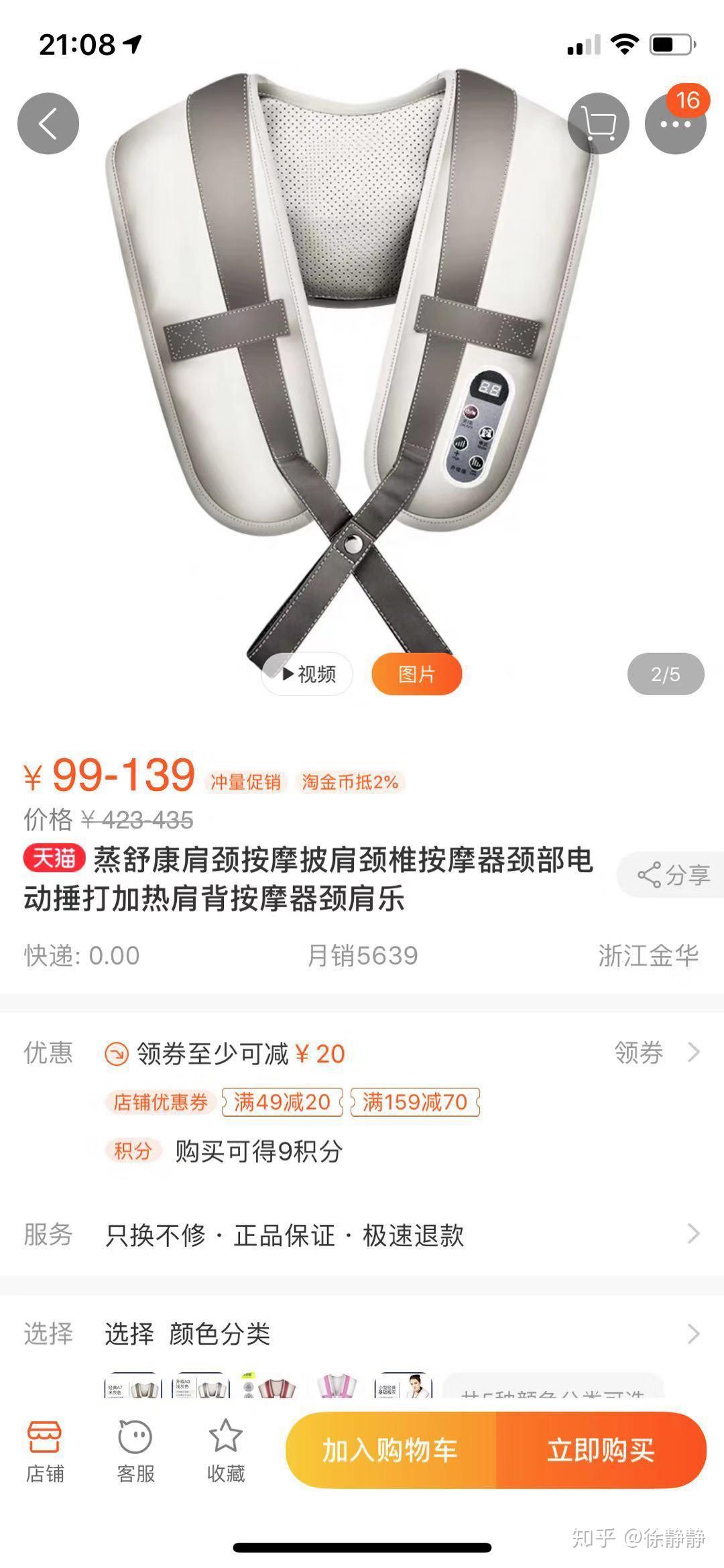Select the 满159减70 store coupon
Image resolution: width=724 pixels, height=1568 pixels.
[x=415, y=1102]
